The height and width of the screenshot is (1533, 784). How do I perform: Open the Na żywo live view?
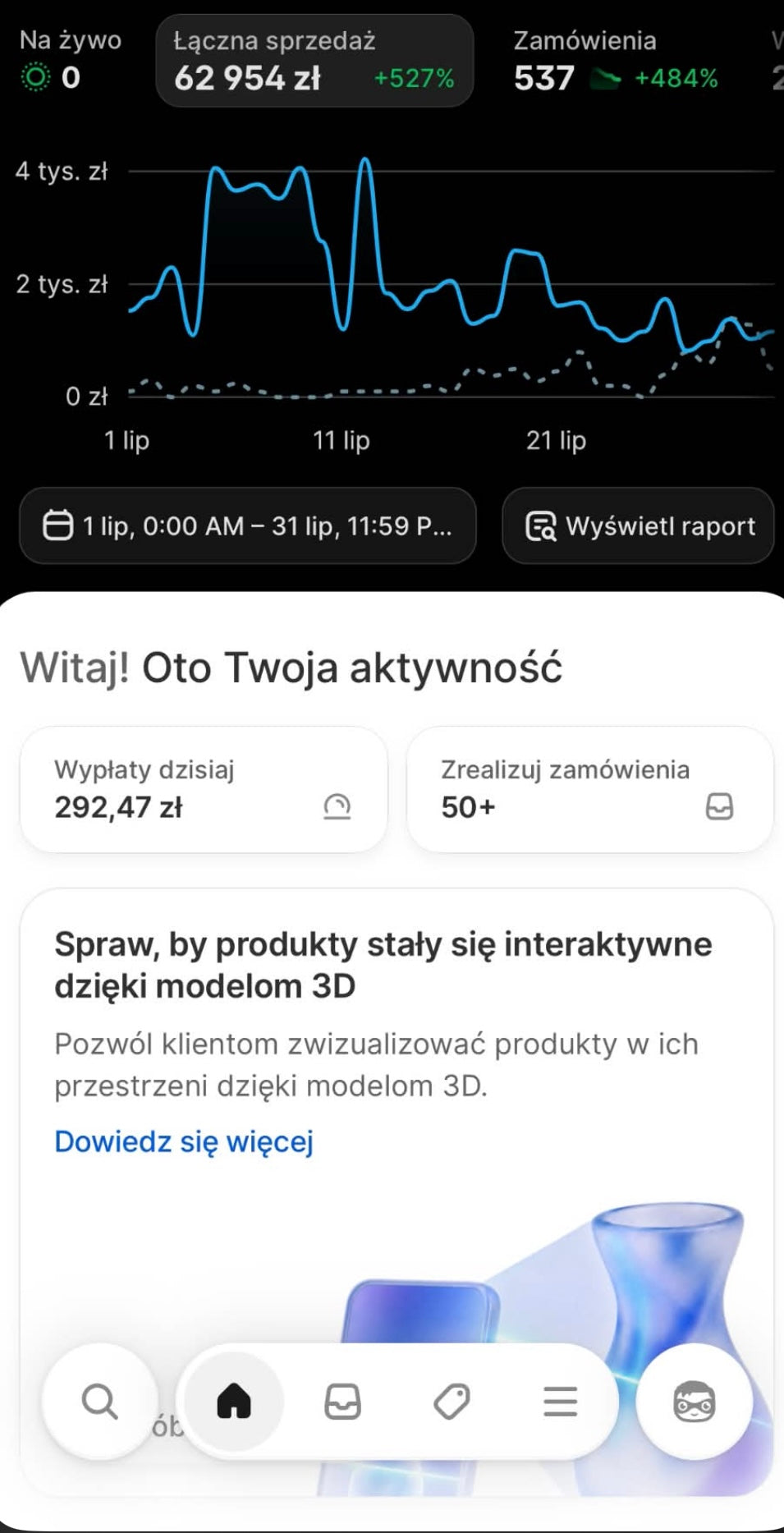71,61
